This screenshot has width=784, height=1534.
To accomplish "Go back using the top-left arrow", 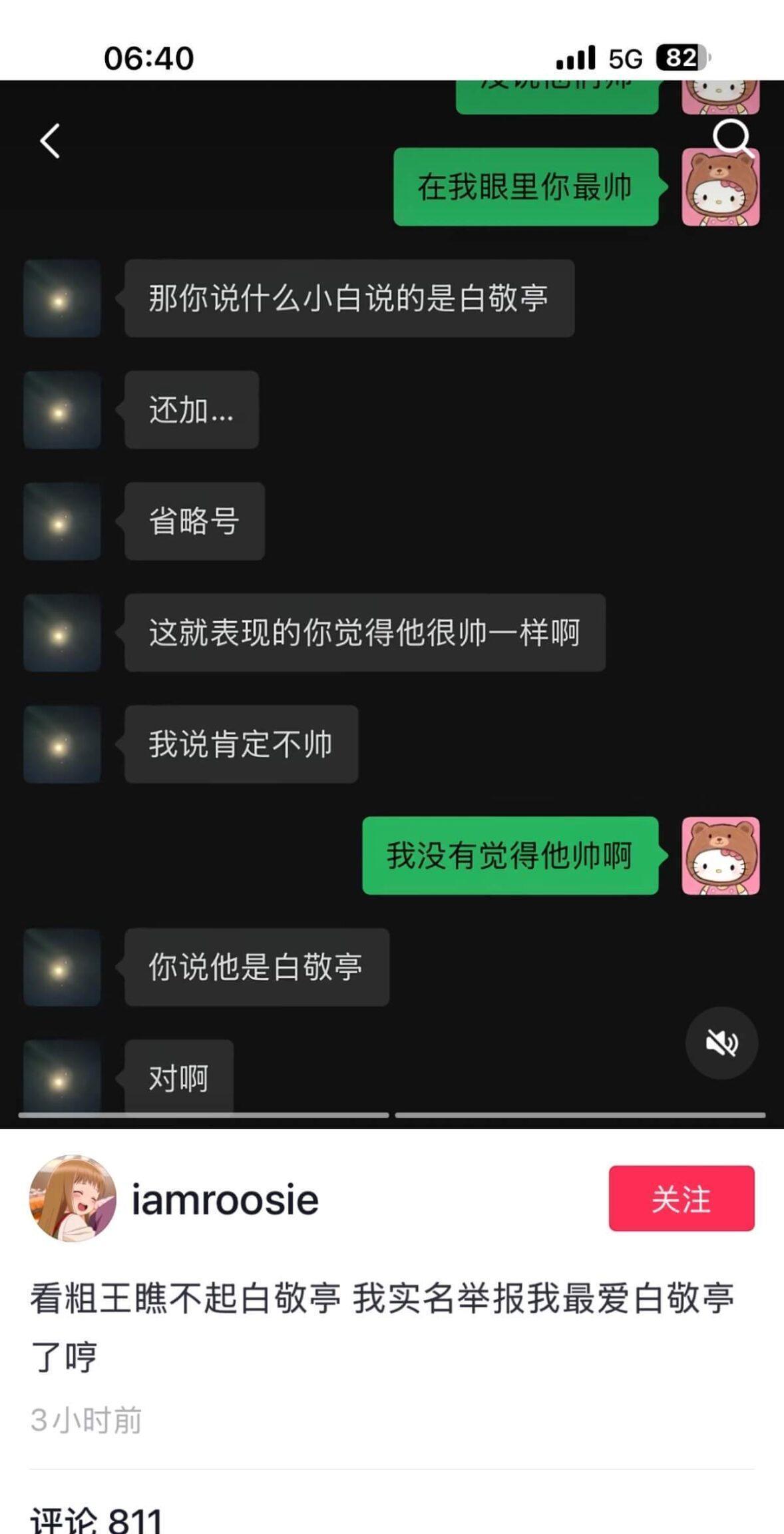I will [50, 140].
